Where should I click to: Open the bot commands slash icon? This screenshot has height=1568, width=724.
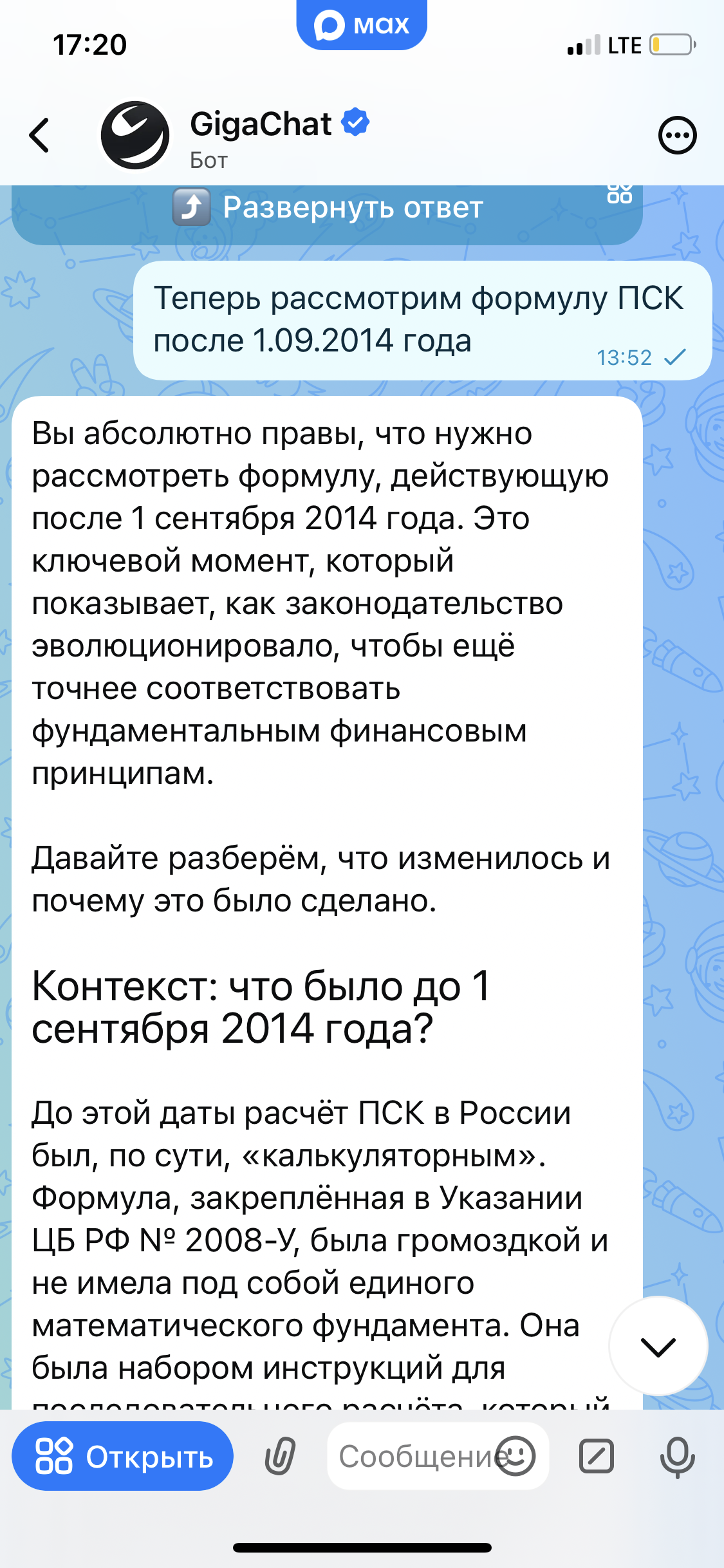597,1457
